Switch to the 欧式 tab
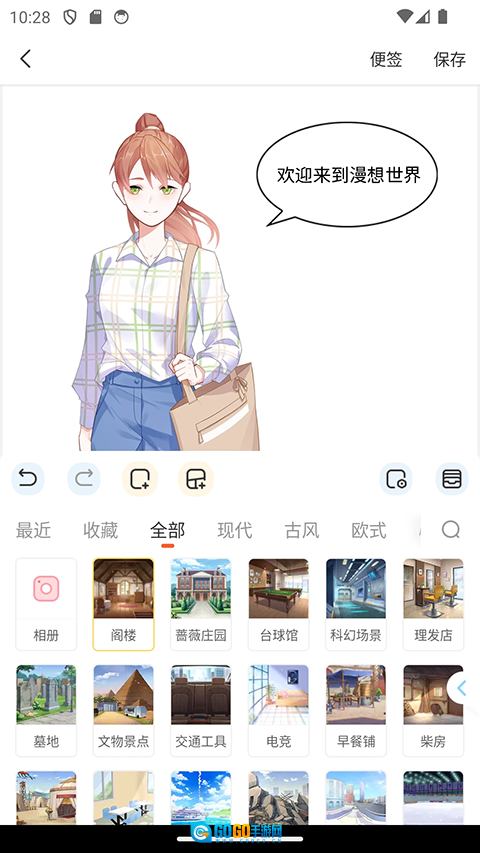The height and width of the screenshot is (853, 480). [x=369, y=530]
